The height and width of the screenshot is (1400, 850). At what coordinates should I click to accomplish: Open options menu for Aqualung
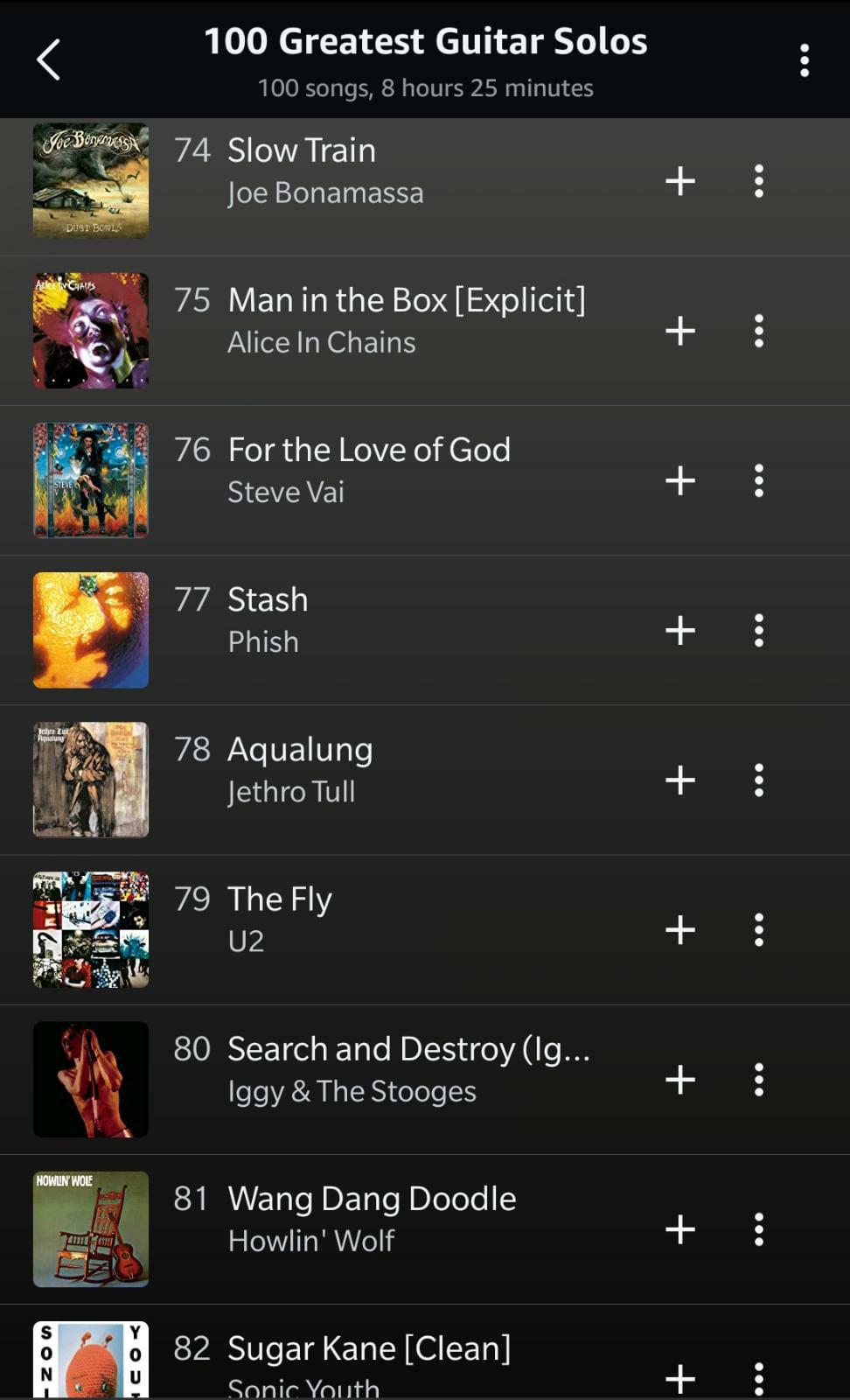coord(759,780)
